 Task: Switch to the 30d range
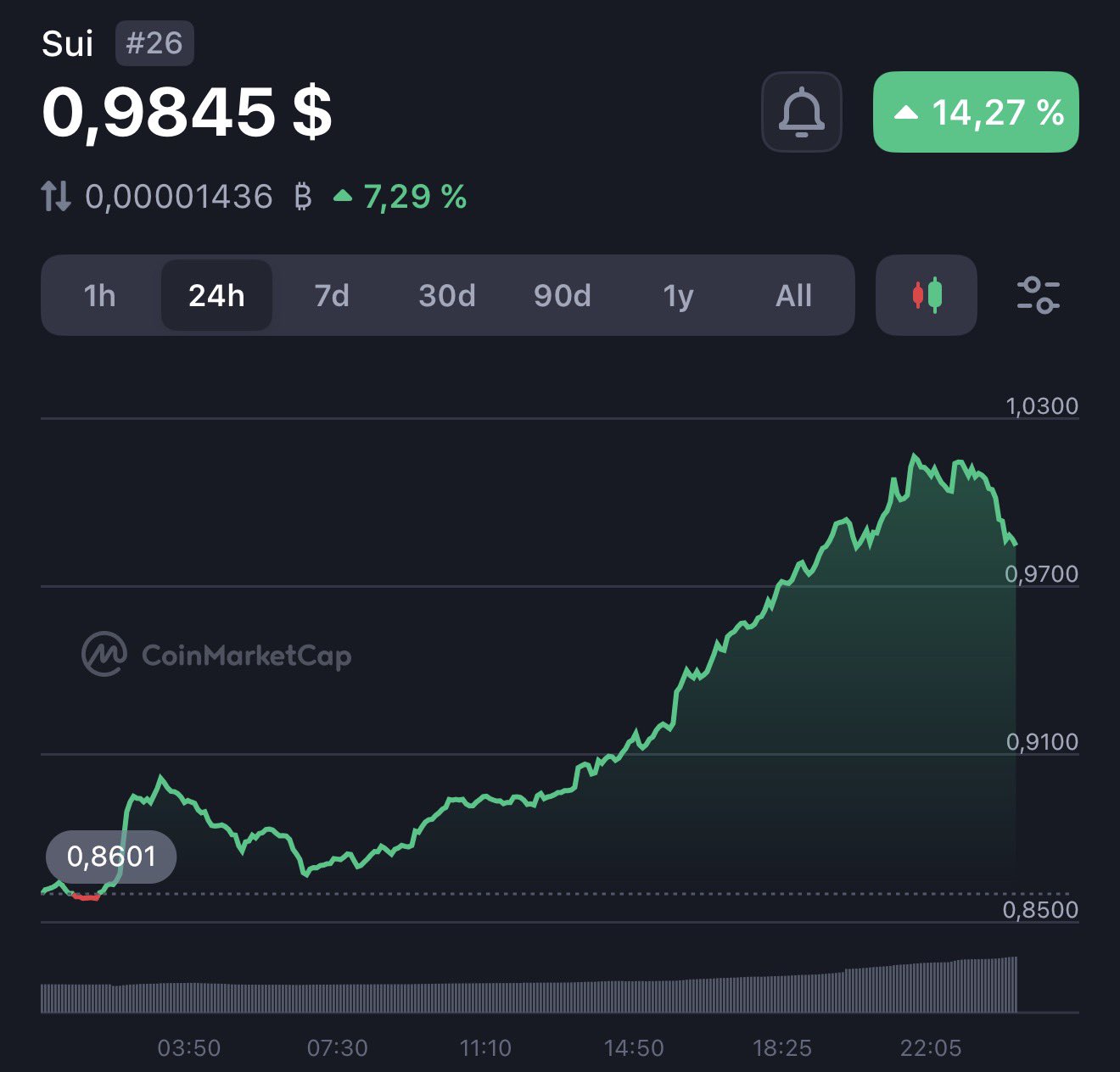447,296
